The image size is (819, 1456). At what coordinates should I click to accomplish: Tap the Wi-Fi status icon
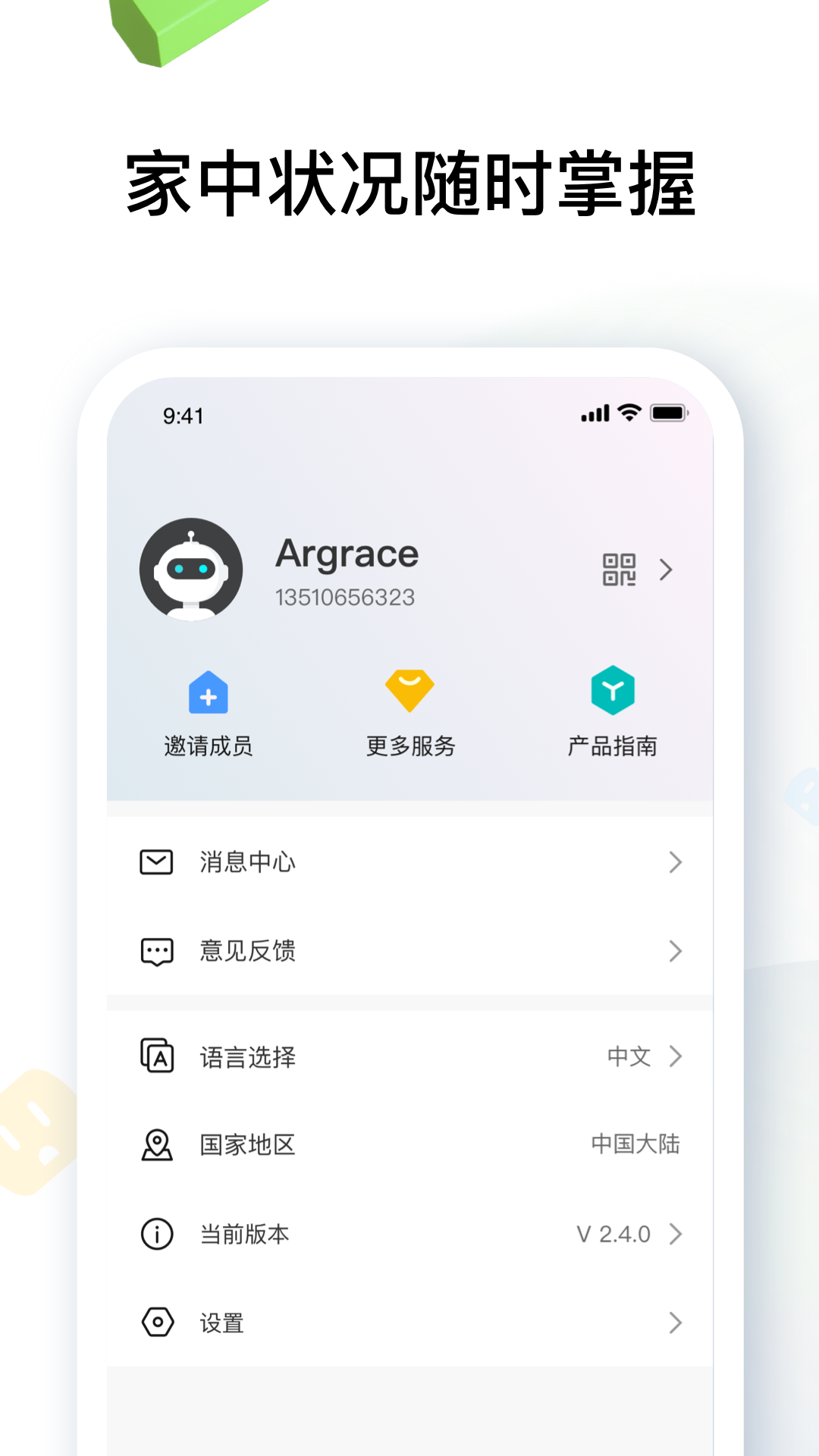pos(627,413)
